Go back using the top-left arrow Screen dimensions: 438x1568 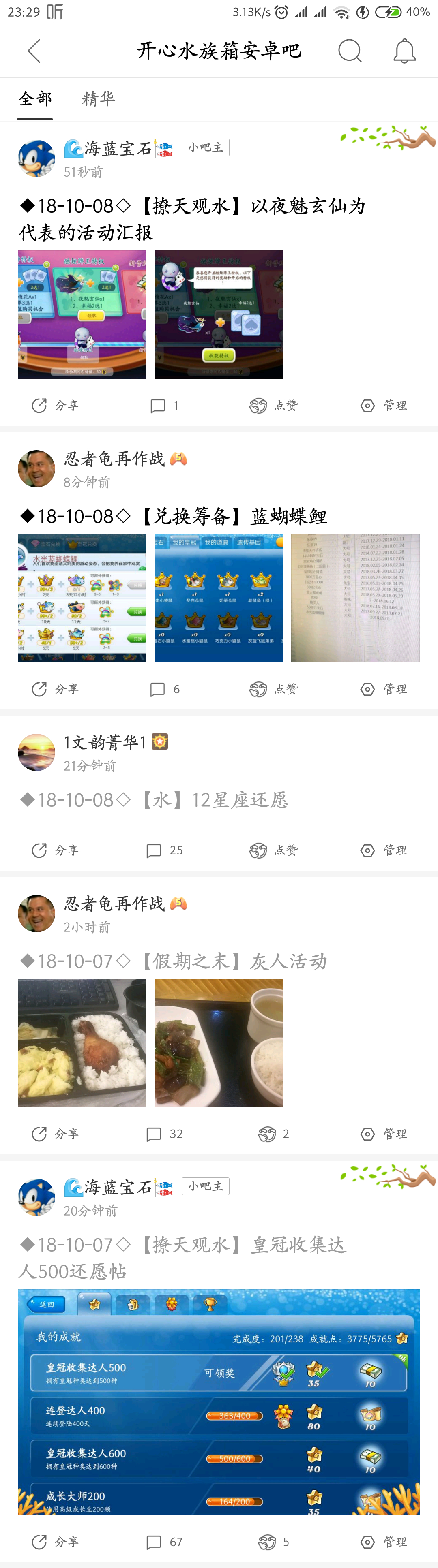click(35, 51)
